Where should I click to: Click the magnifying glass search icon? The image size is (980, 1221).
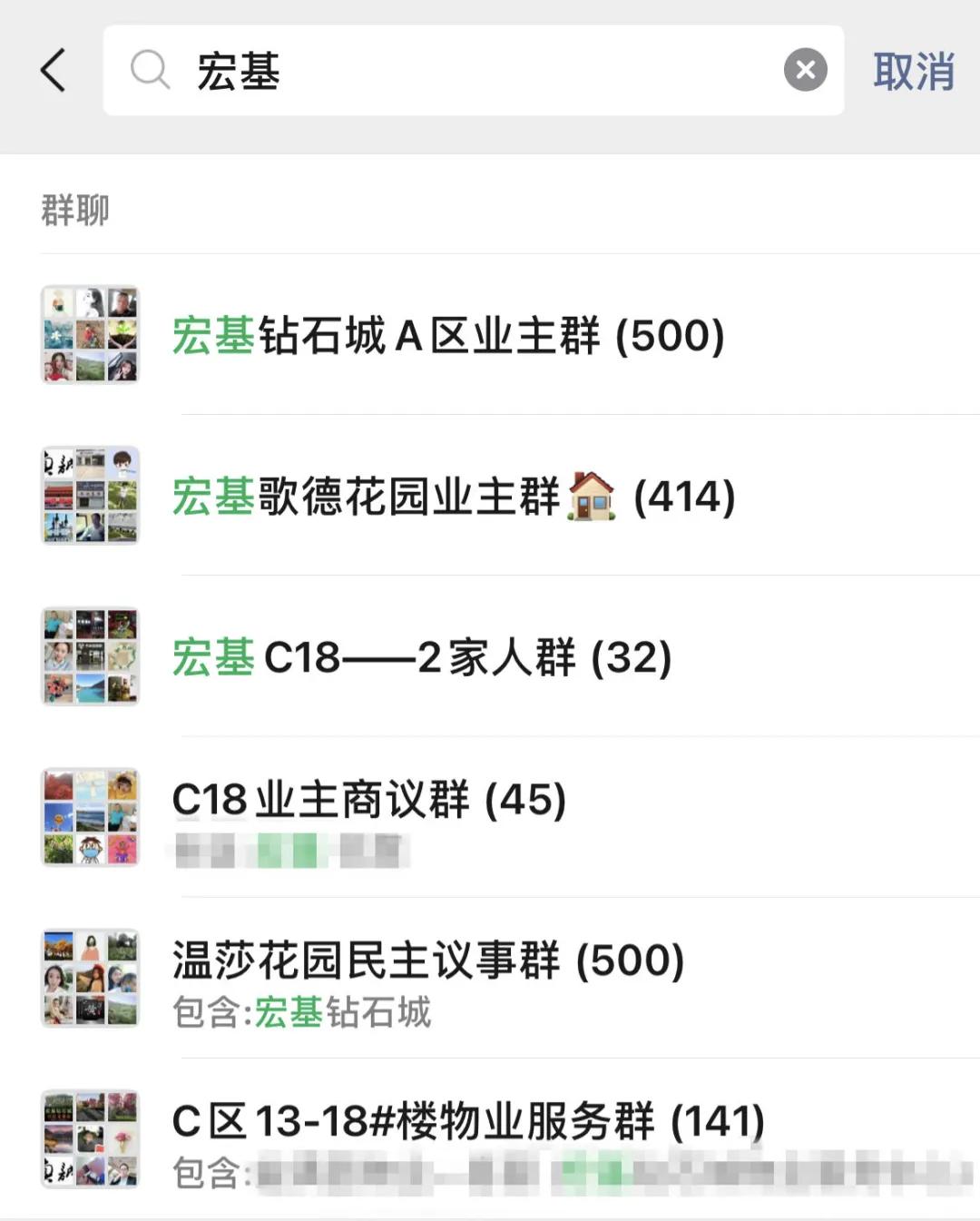coord(151,71)
